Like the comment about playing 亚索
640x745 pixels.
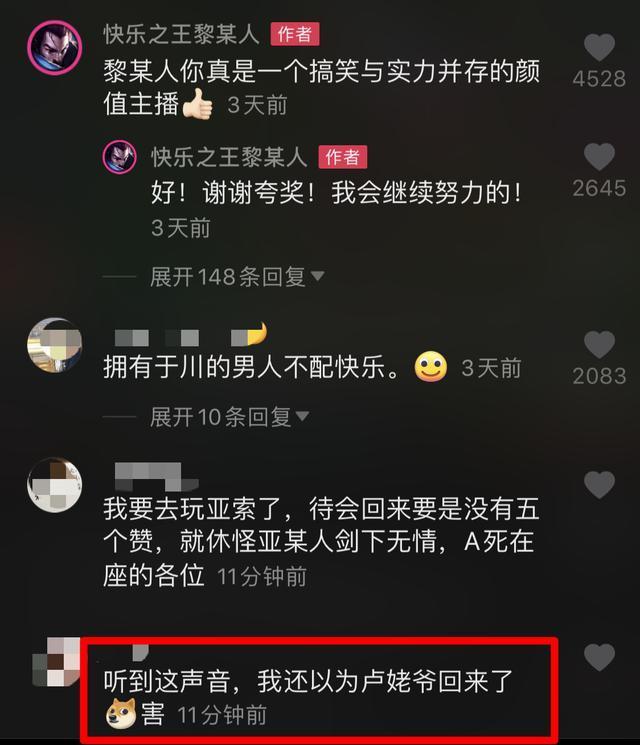[x=599, y=485]
